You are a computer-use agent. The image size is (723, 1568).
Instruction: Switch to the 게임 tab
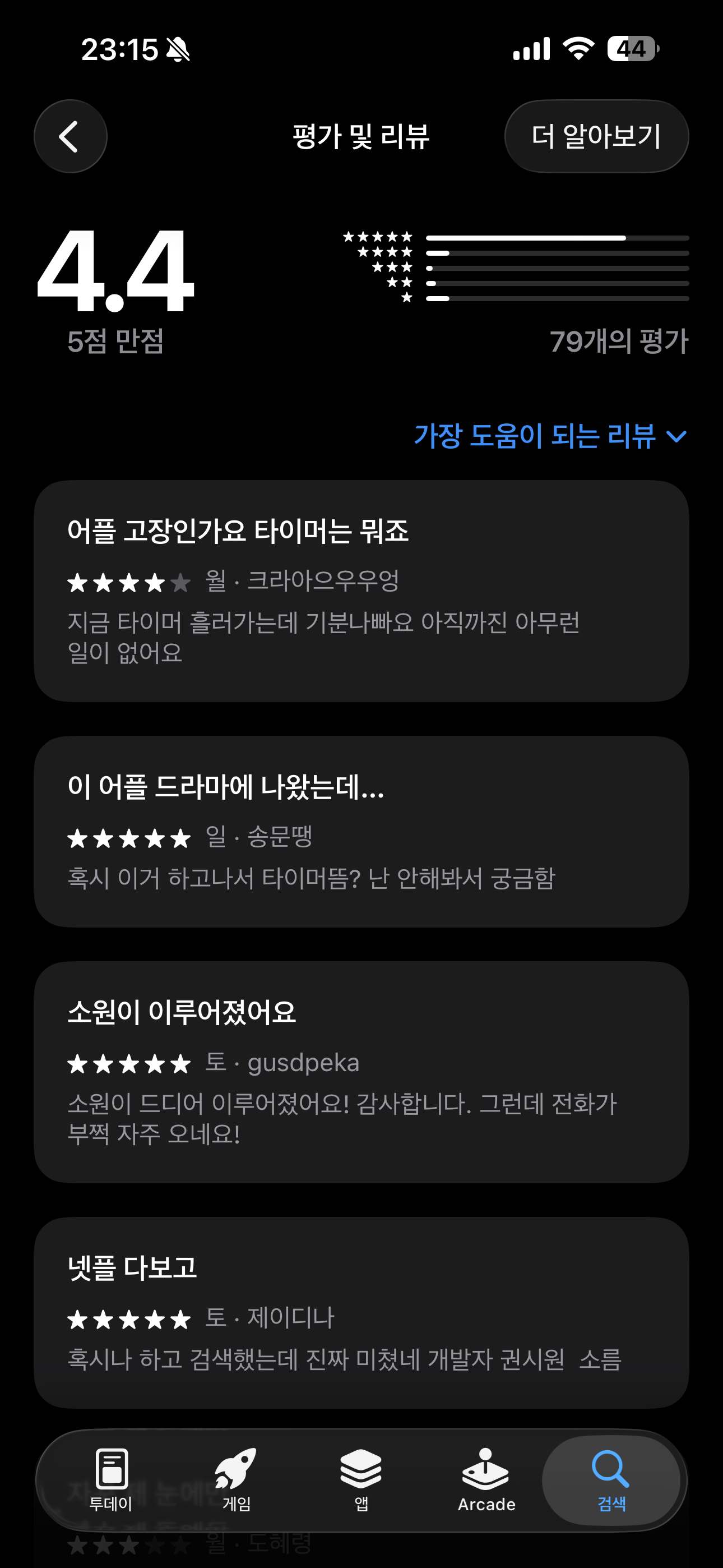click(x=236, y=1481)
